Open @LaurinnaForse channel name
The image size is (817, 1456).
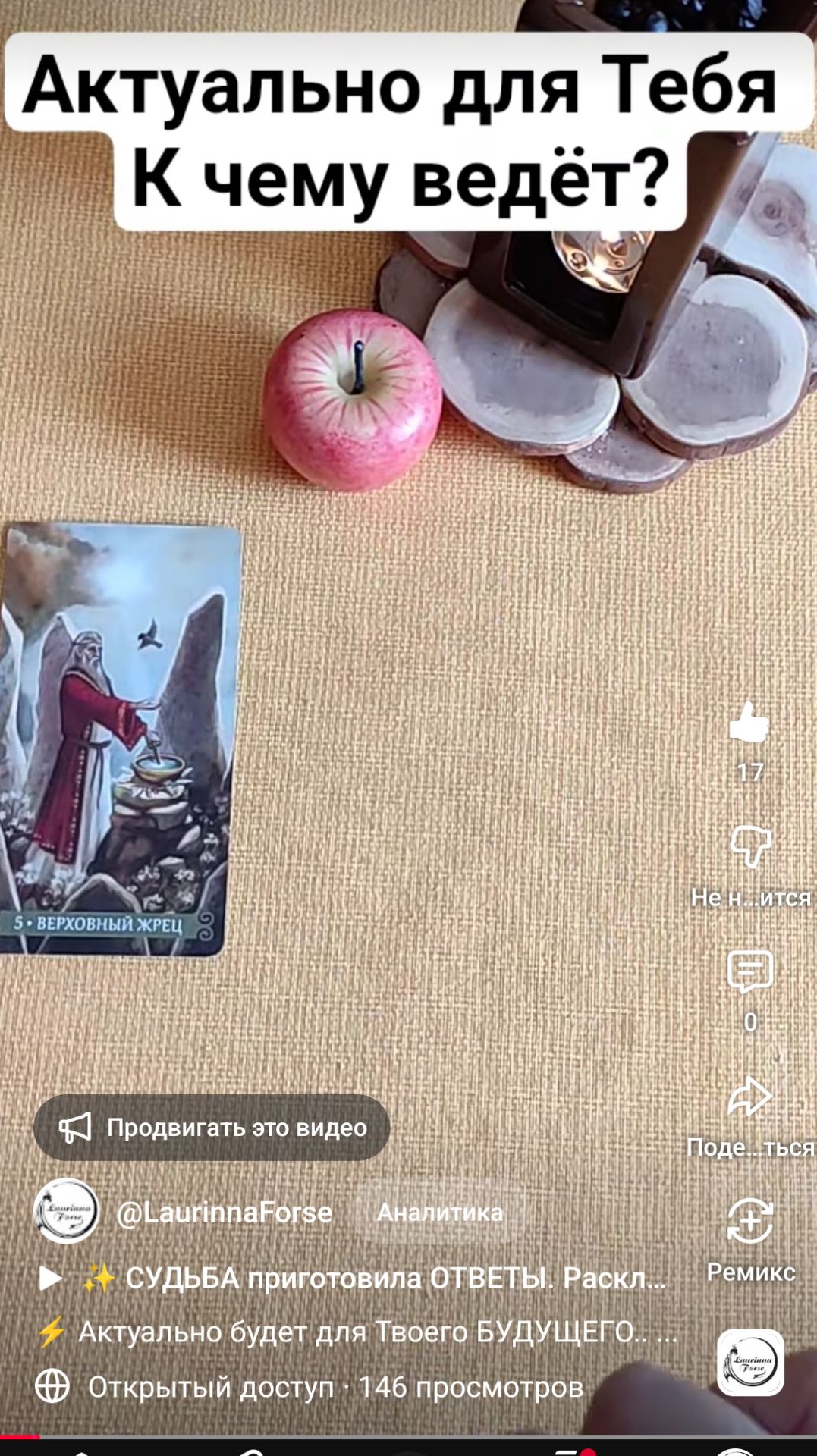click(x=225, y=1213)
